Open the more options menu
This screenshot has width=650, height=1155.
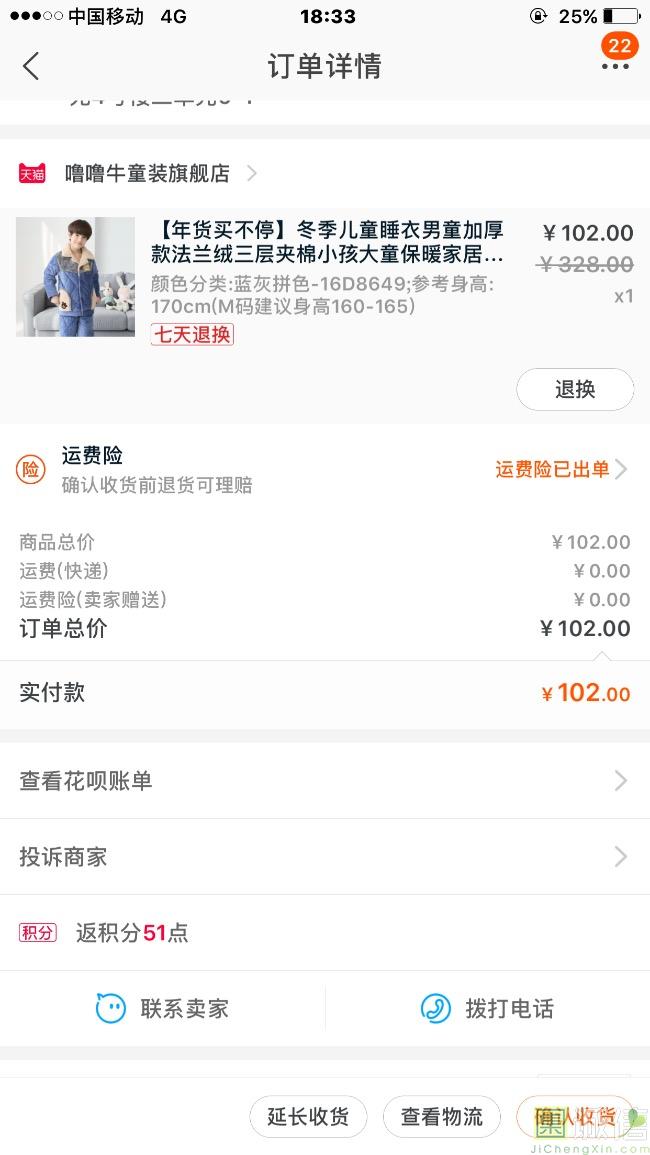615,66
